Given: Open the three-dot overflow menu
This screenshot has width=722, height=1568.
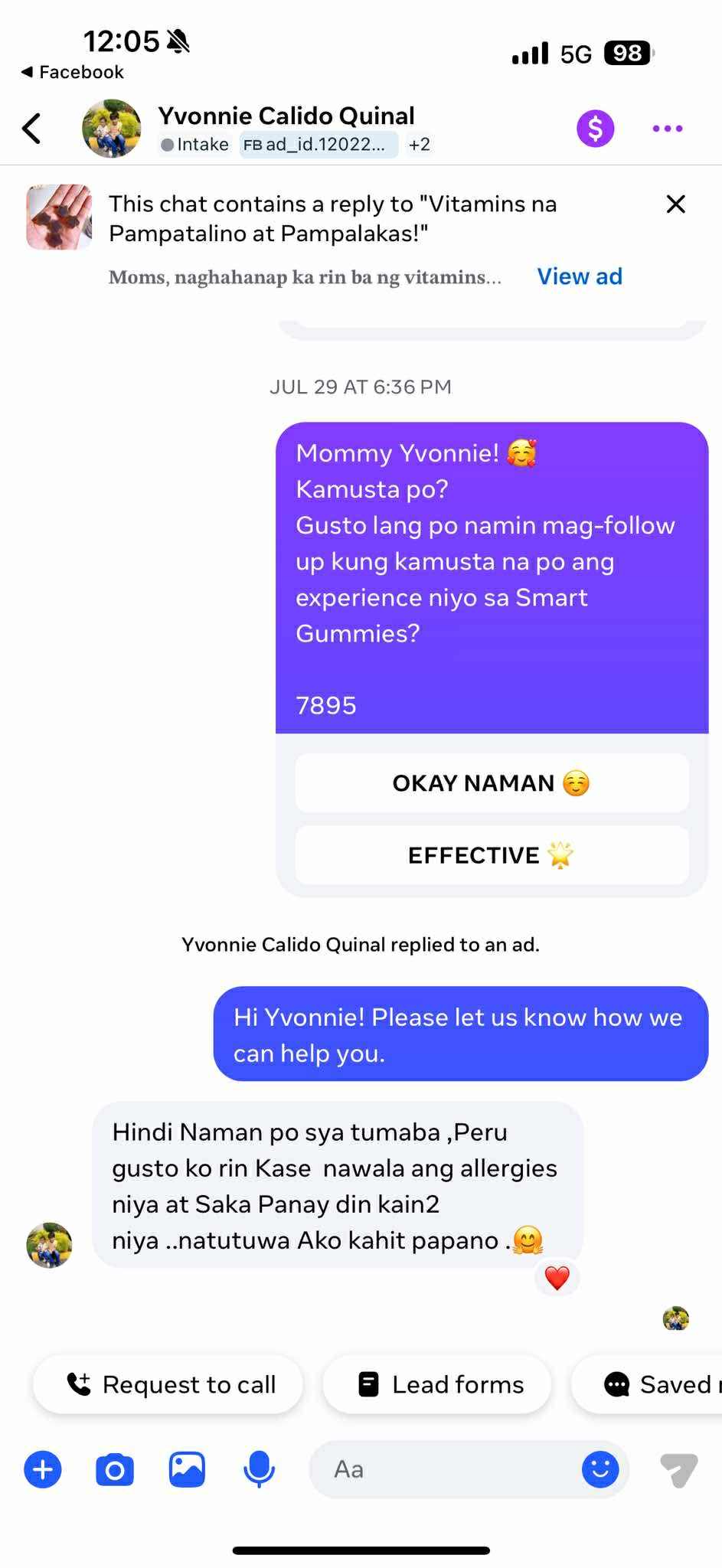Looking at the screenshot, I should 667,129.
